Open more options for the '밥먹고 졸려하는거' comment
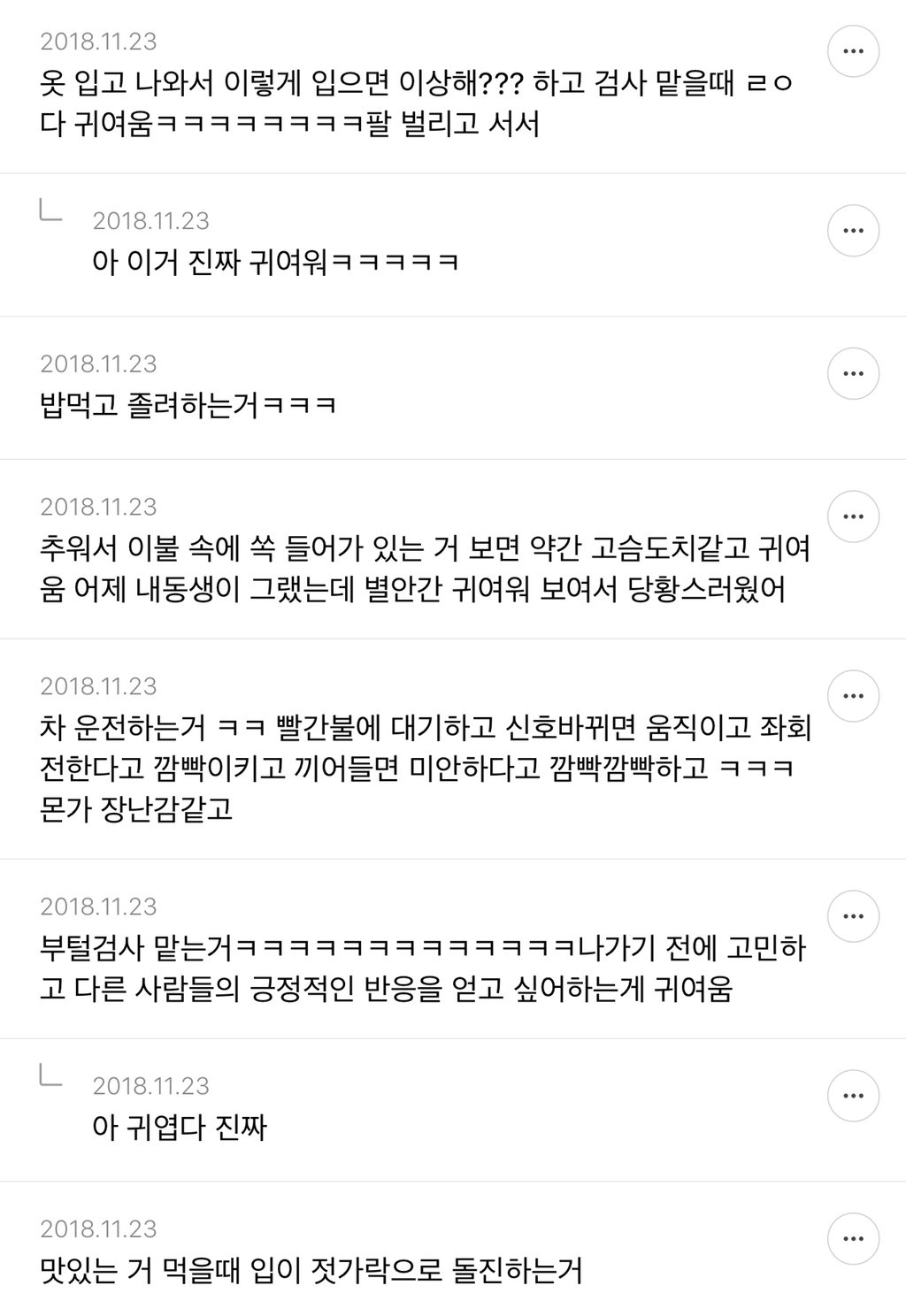This screenshot has height=1316, width=906. pyautogui.click(x=853, y=373)
